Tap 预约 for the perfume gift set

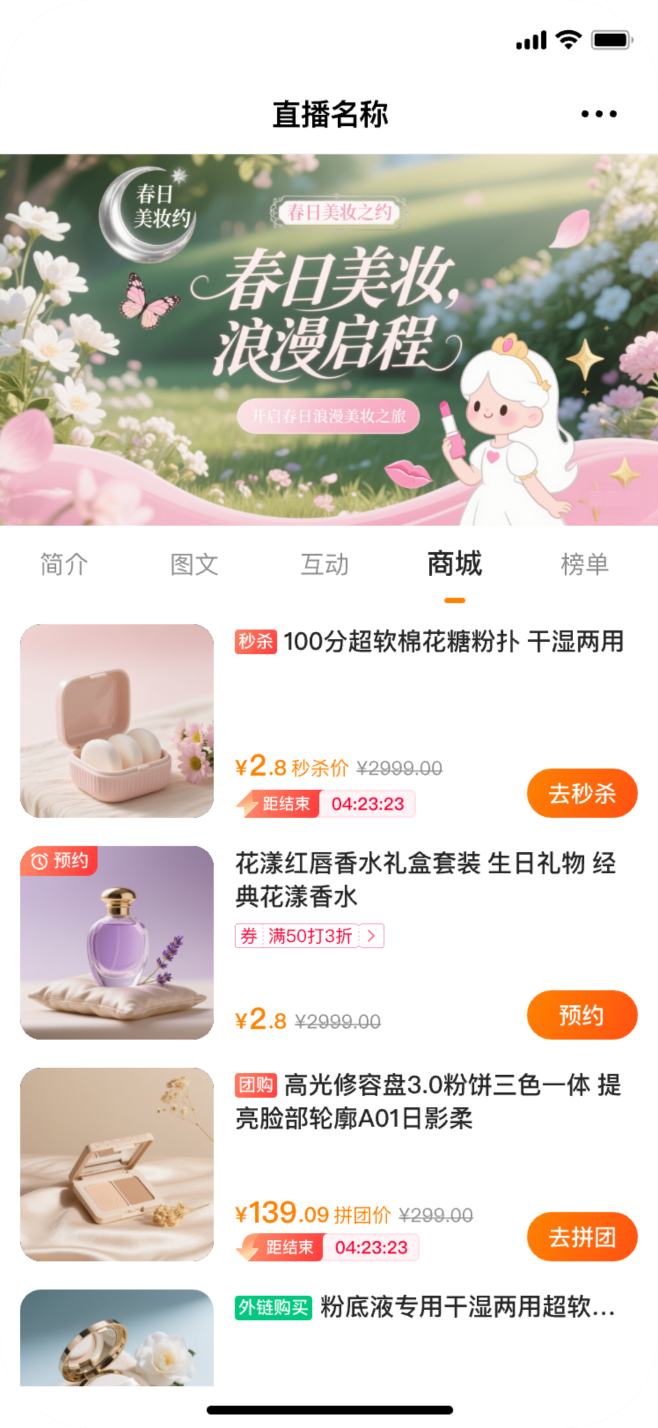point(581,1015)
